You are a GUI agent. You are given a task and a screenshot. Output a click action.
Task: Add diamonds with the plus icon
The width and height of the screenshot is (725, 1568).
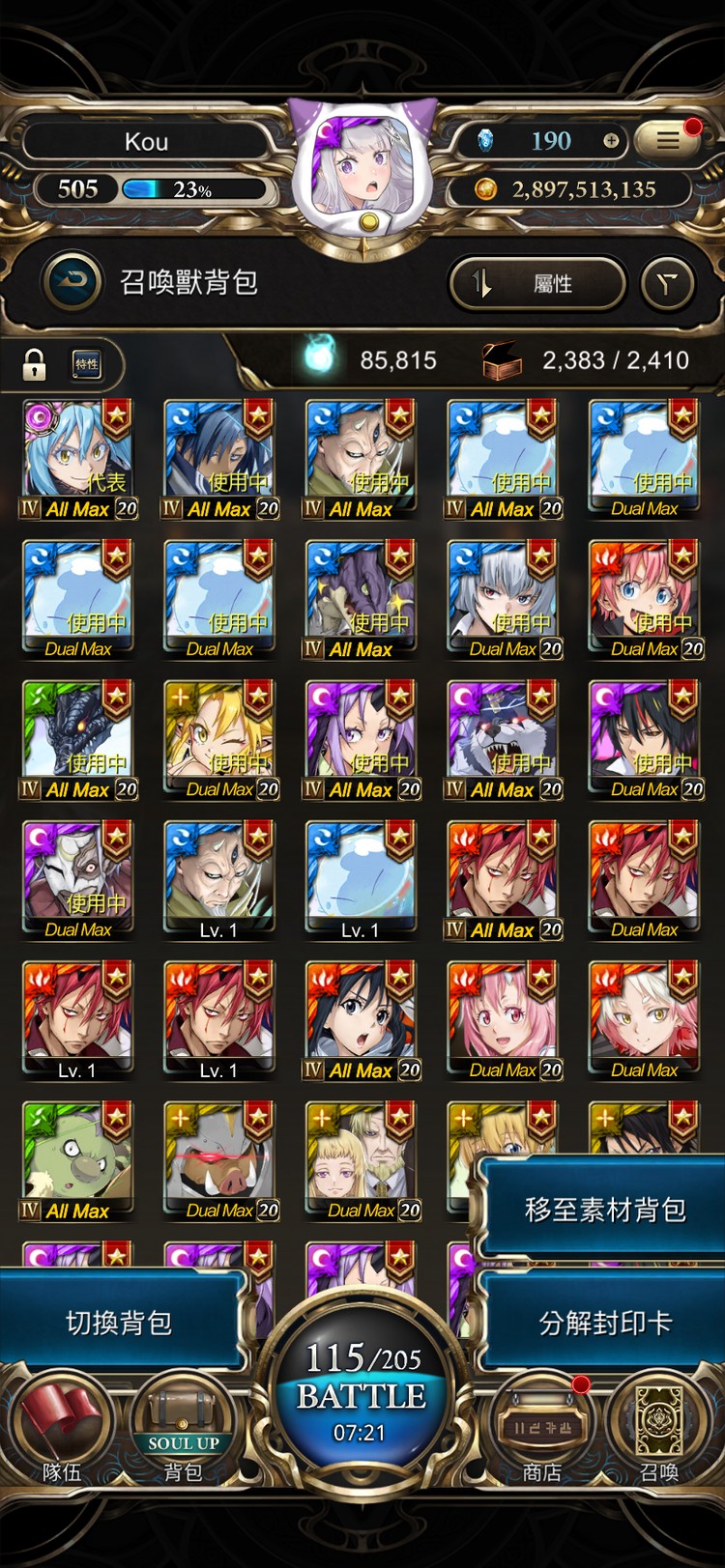[x=611, y=141]
